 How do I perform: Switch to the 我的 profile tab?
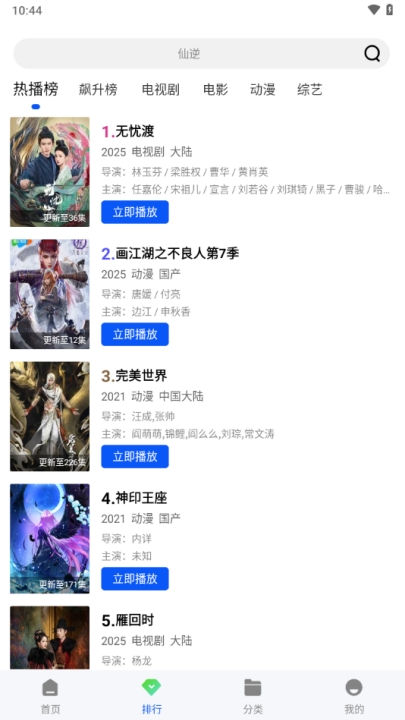[x=354, y=696]
